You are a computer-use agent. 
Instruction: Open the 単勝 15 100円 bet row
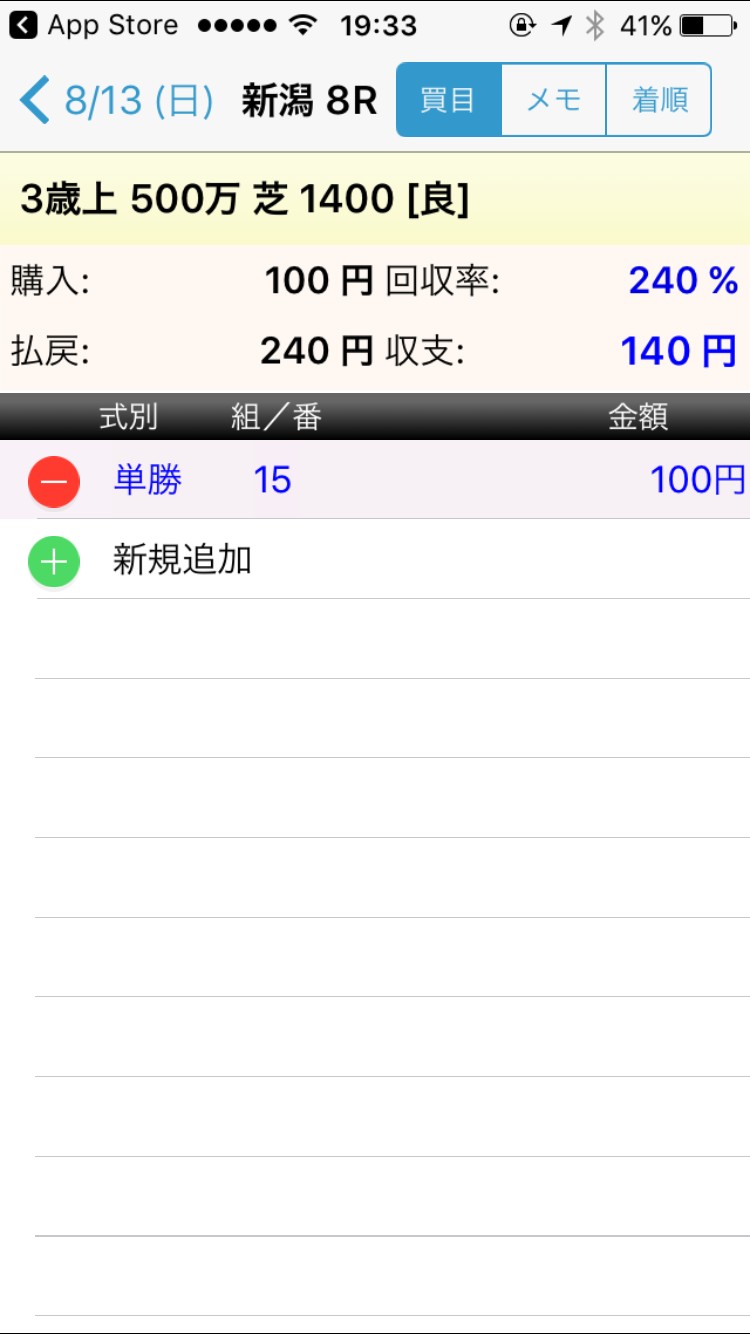(x=375, y=480)
